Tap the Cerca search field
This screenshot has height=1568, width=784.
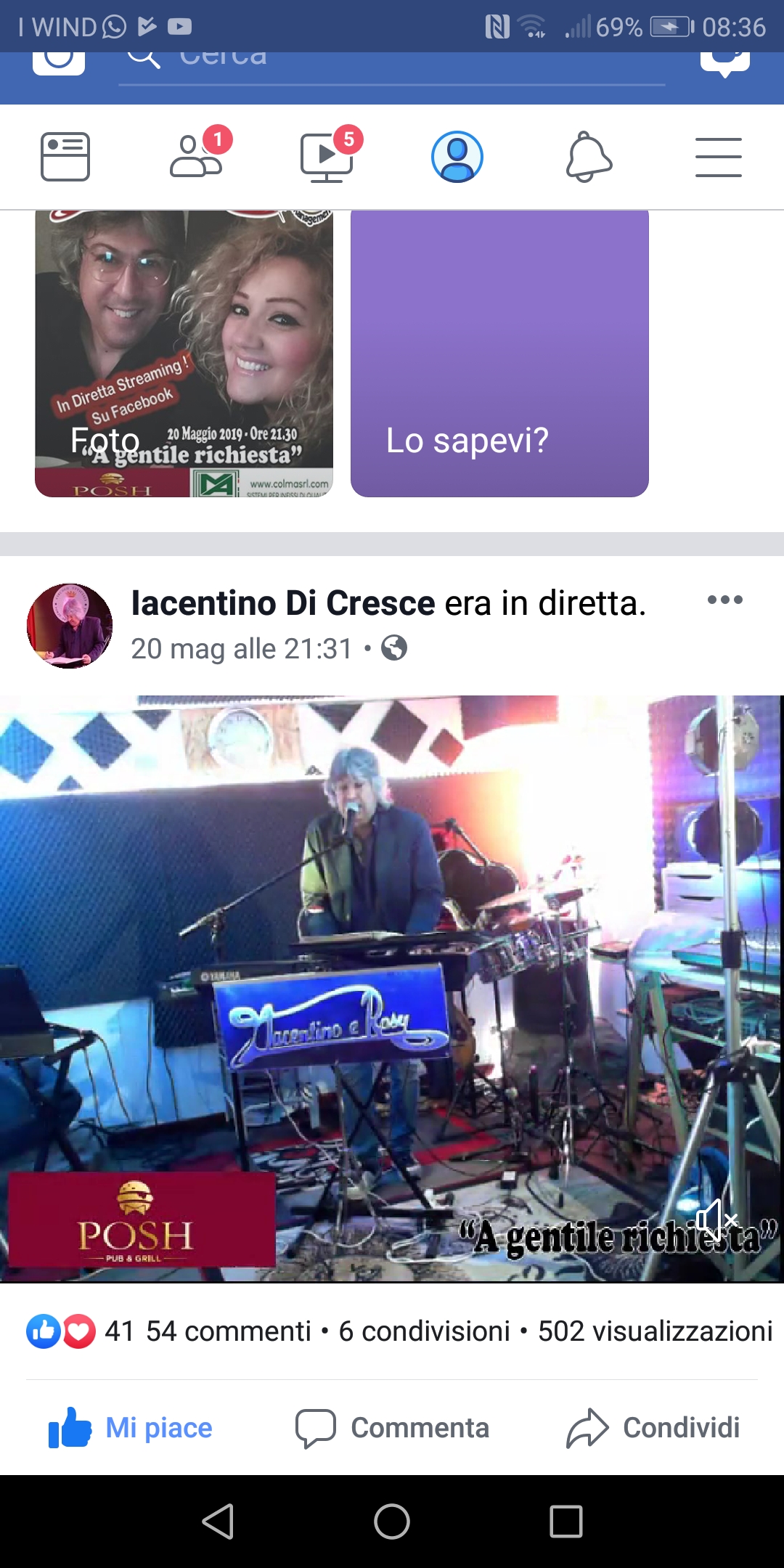click(x=392, y=67)
